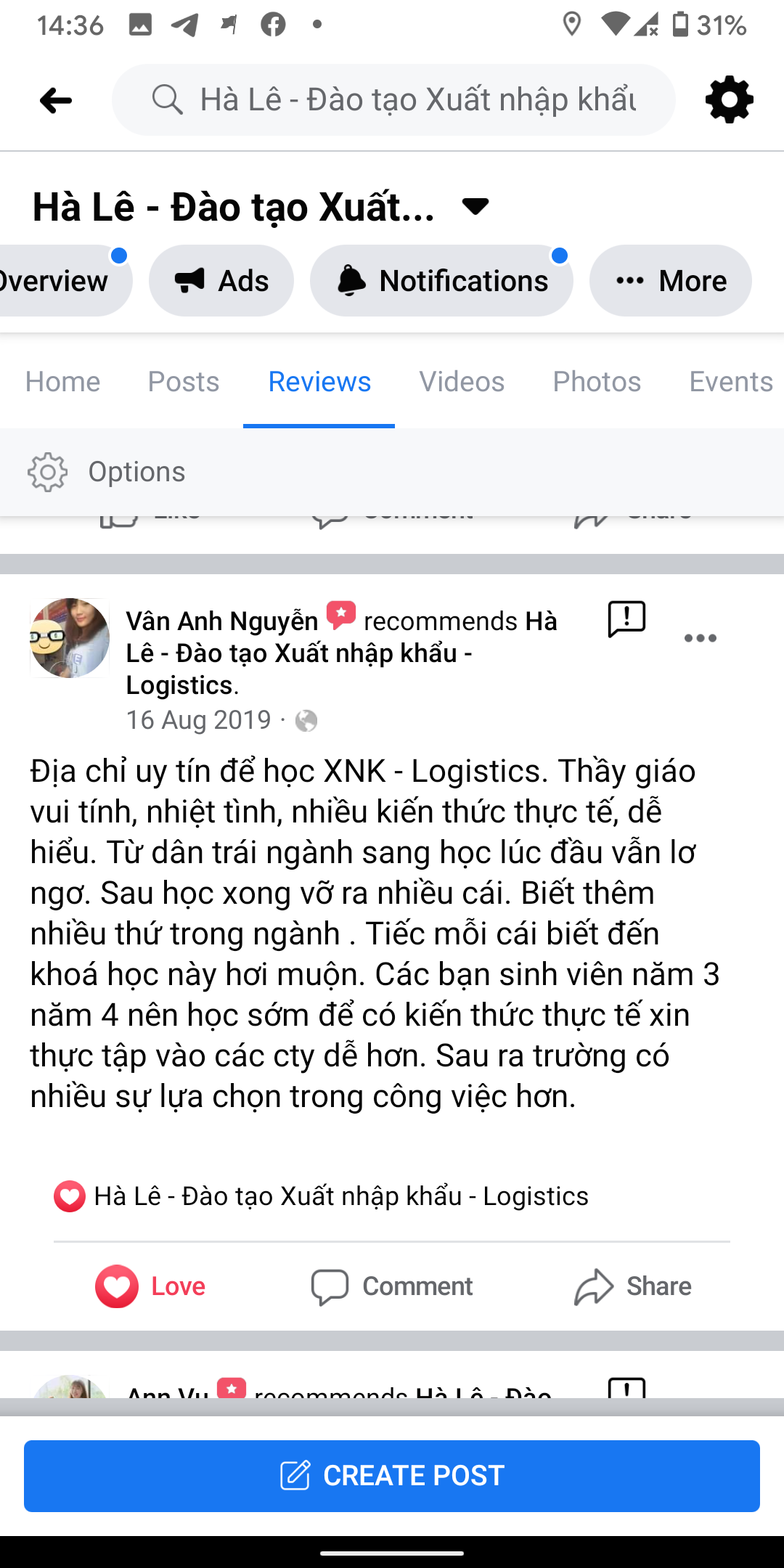Switch to the Events tab
Viewport: 784px width, 1568px height.
(730, 382)
